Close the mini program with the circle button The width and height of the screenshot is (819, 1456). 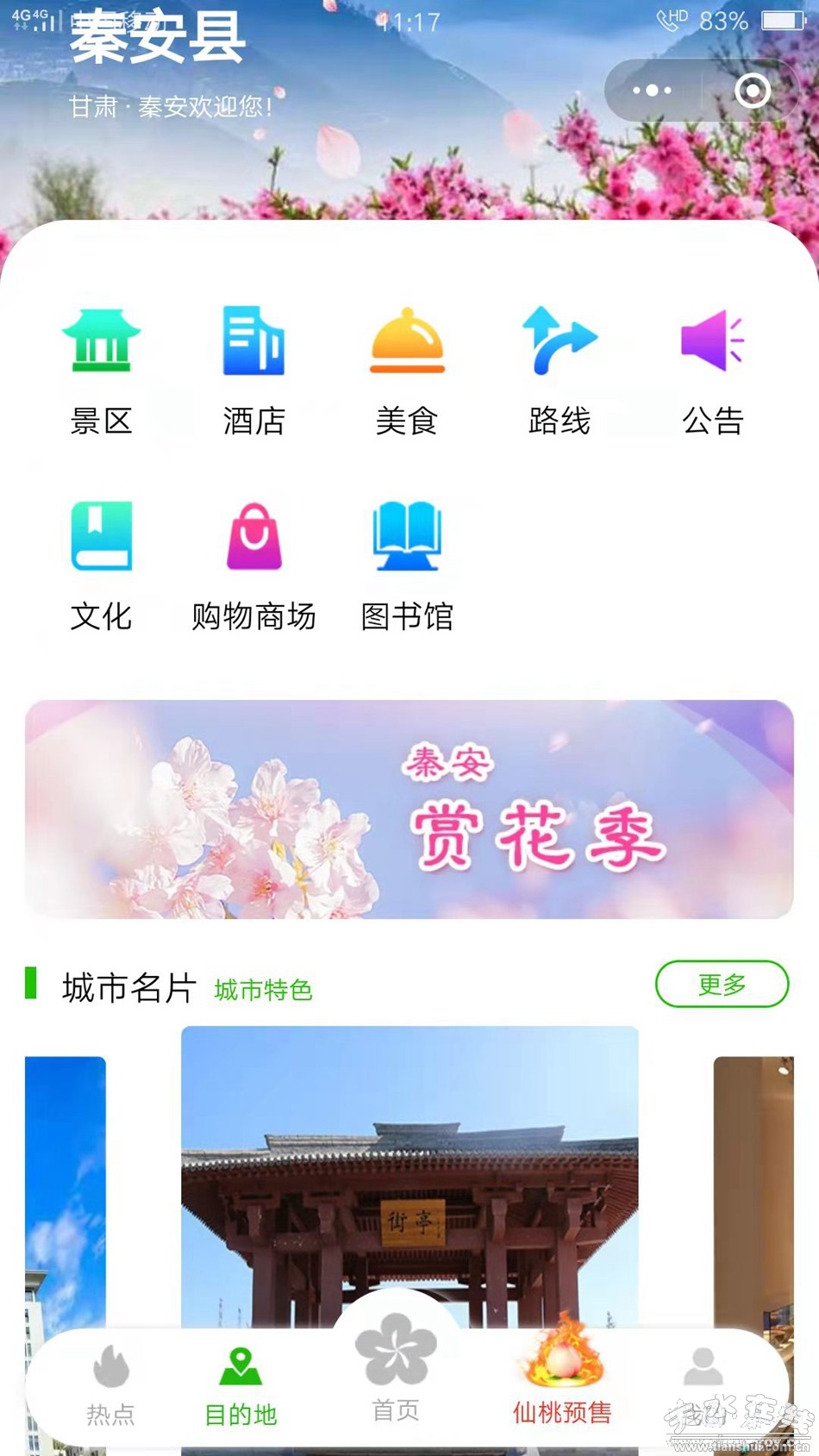click(753, 91)
